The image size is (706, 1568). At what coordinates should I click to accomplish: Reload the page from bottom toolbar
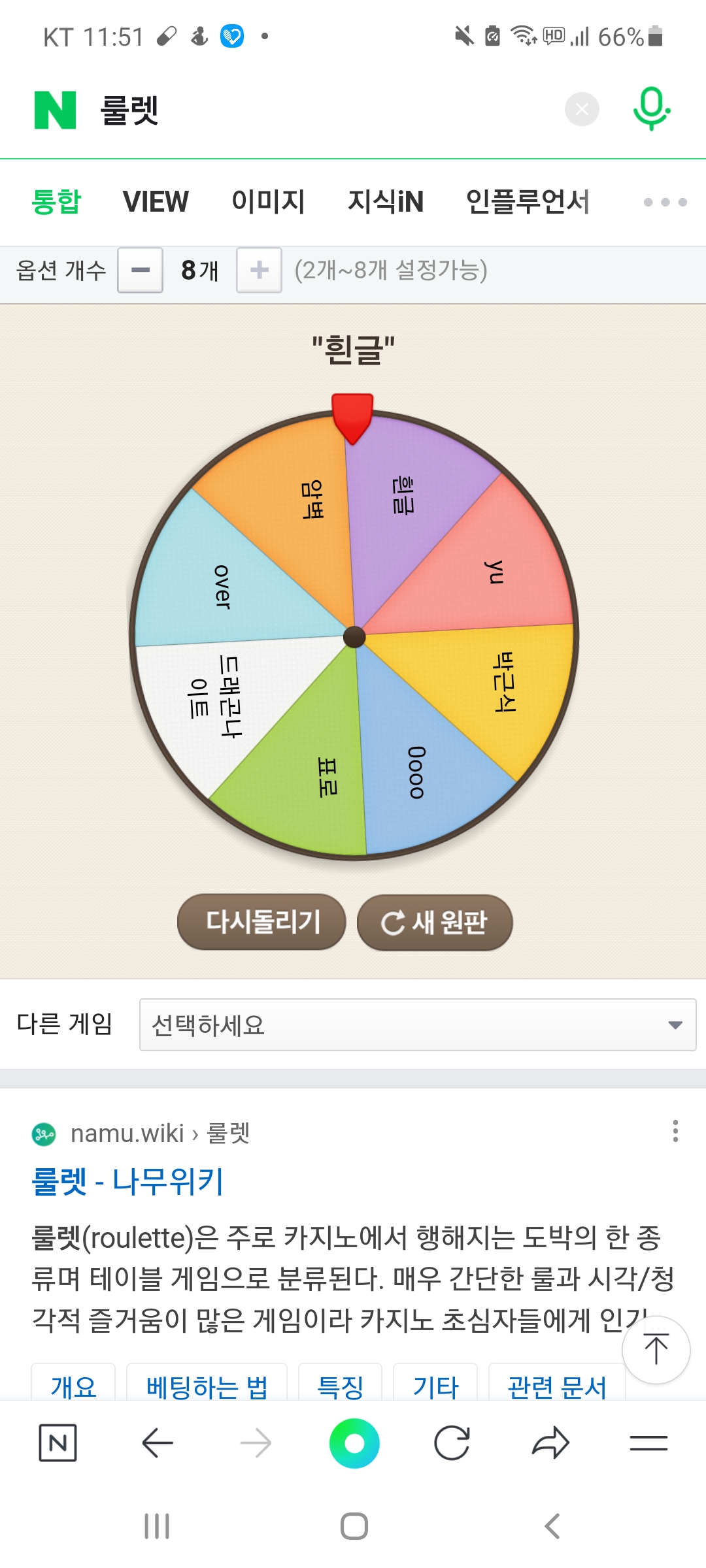[452, 1443]
